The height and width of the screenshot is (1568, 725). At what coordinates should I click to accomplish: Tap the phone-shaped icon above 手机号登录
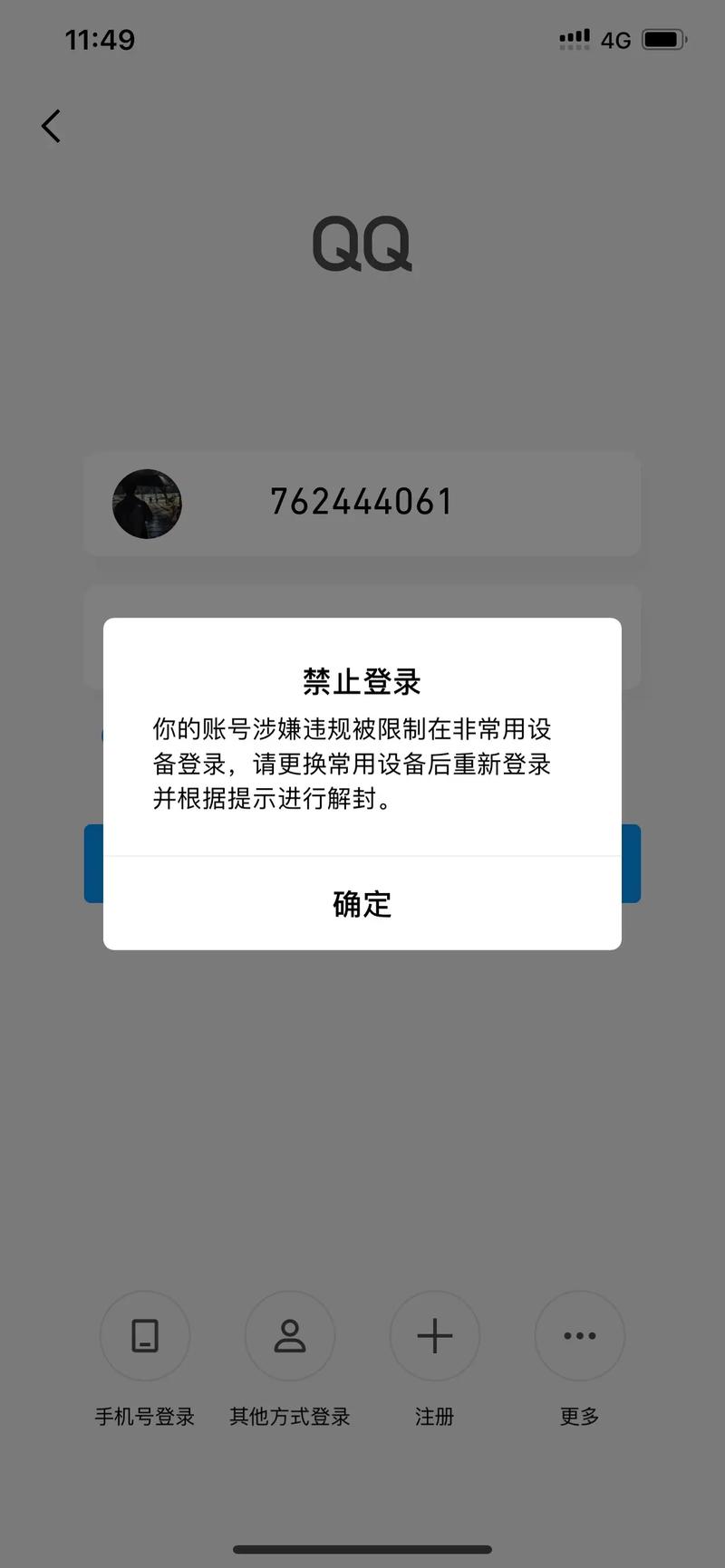(145, 1335)
